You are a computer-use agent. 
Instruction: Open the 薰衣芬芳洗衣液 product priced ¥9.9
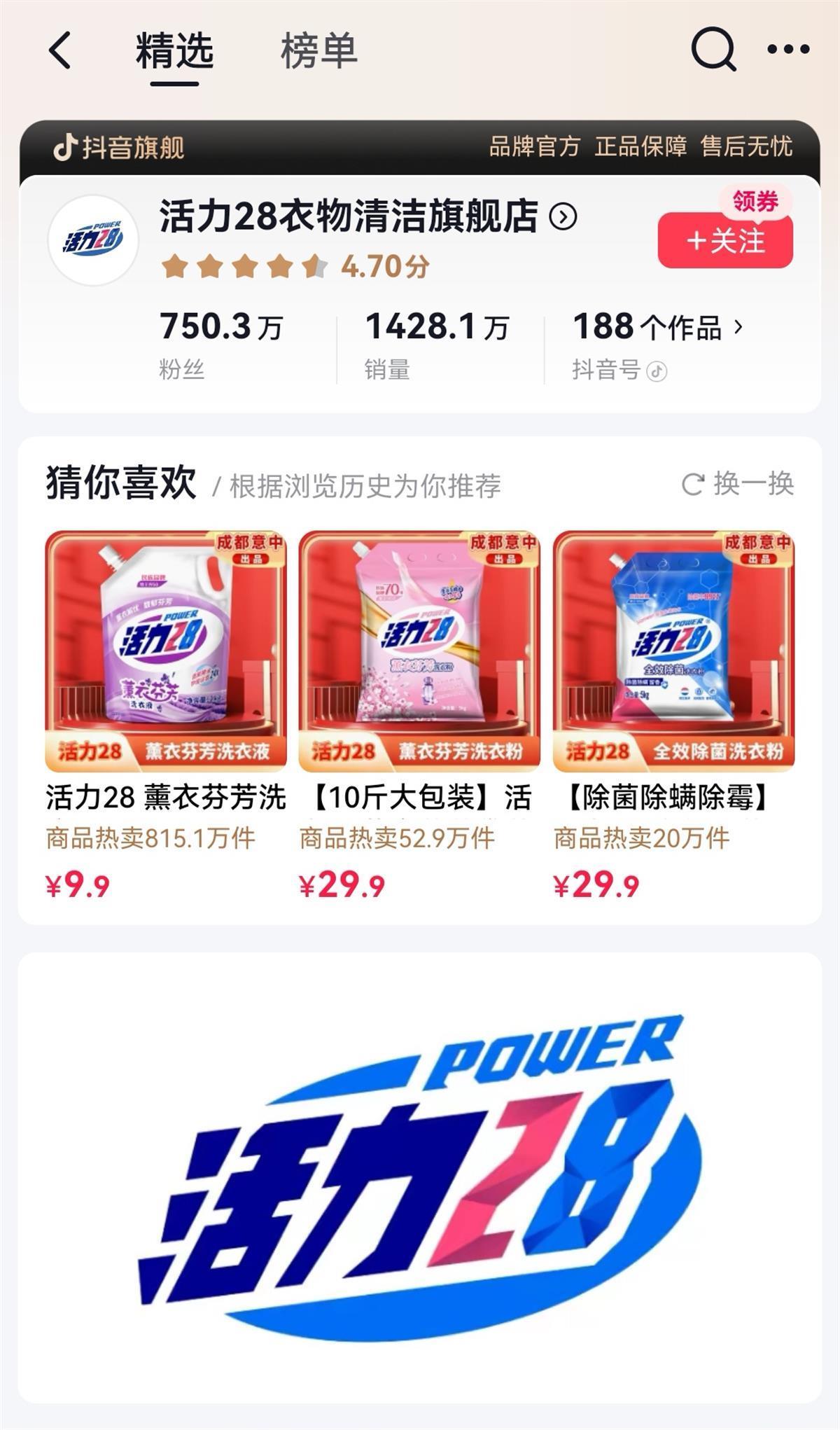pyautogui.click(x=166, y=651)
